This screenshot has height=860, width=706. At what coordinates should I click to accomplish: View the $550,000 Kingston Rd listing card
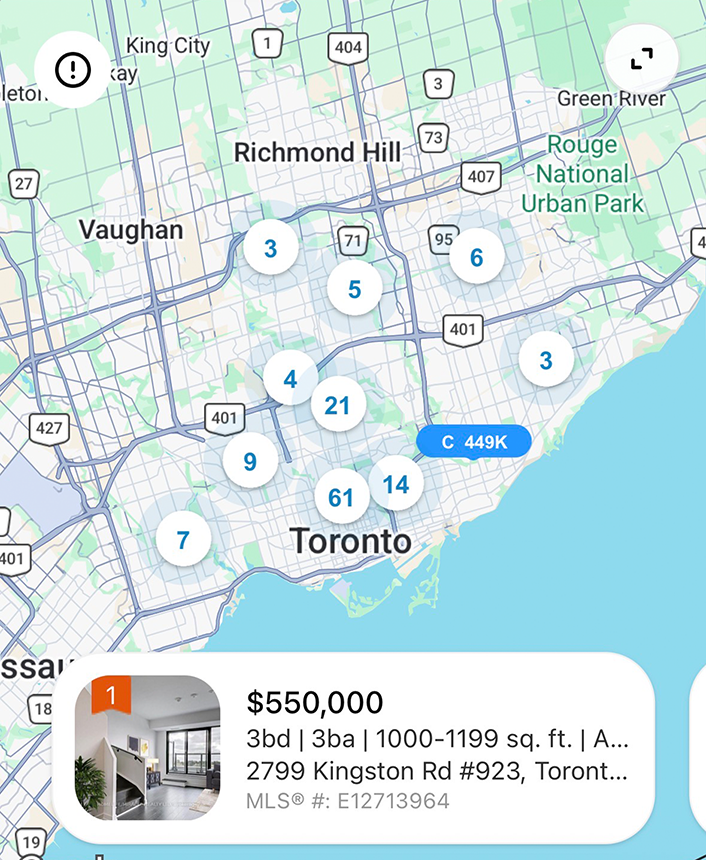354,748
